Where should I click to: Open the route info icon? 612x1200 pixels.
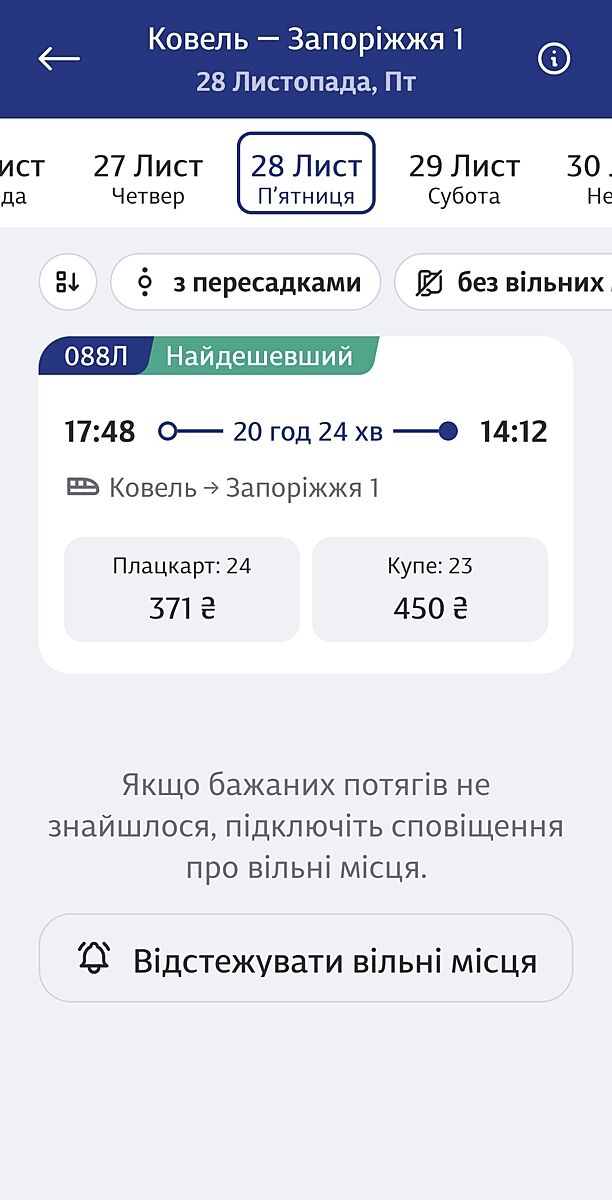tap(553, 59)
